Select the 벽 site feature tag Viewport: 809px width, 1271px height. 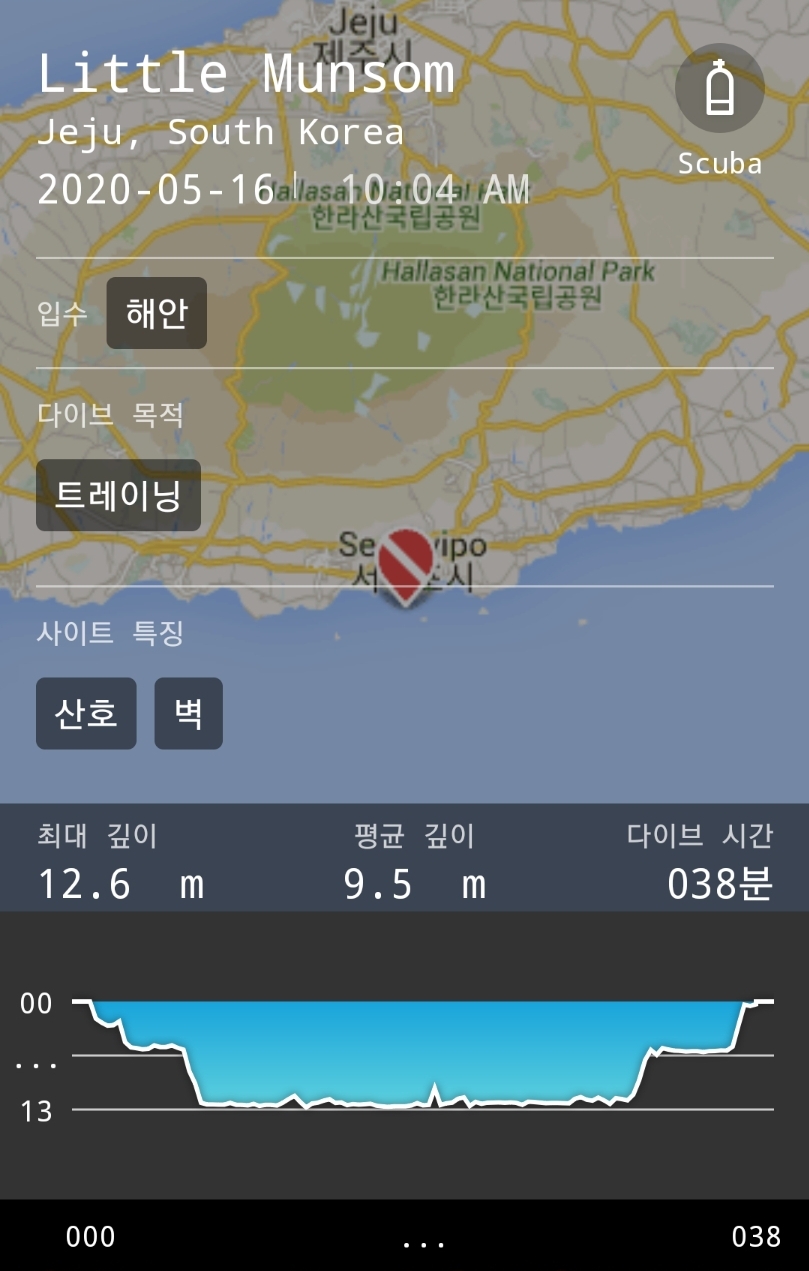(188, 712)
